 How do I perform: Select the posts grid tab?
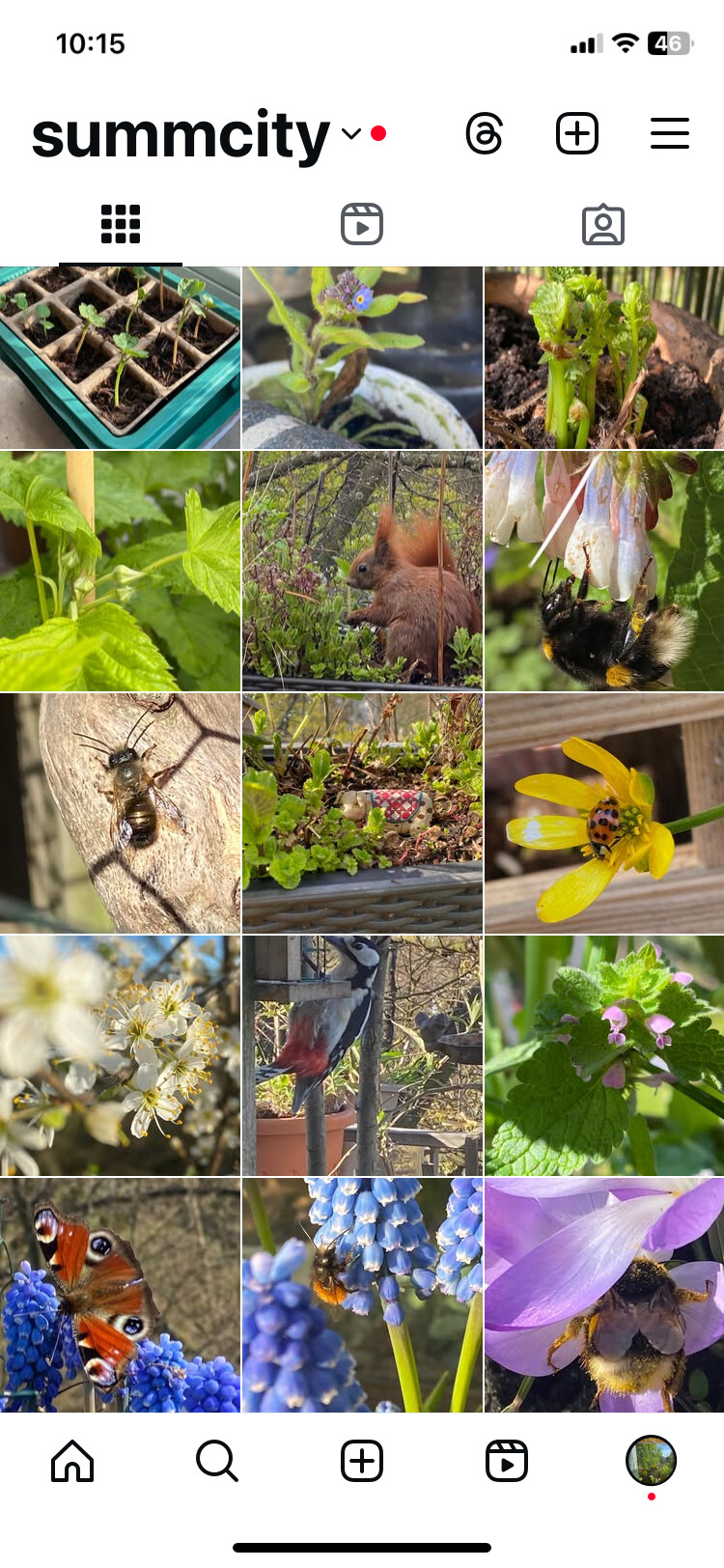point(121,224)
